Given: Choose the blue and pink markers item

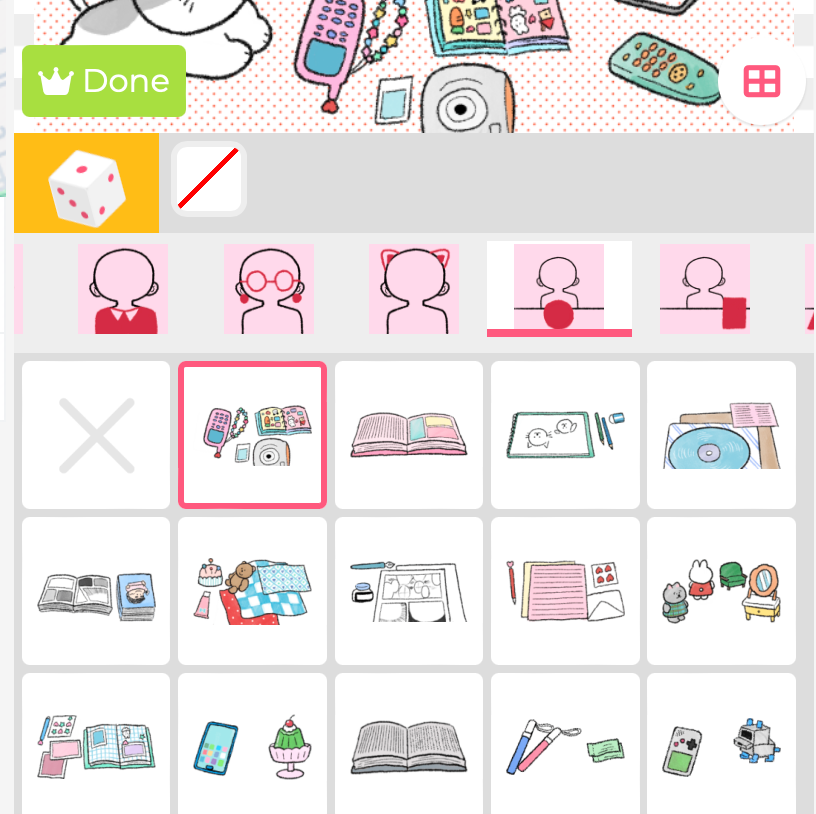Looking at the screenshot, I should tap(565, 745).
